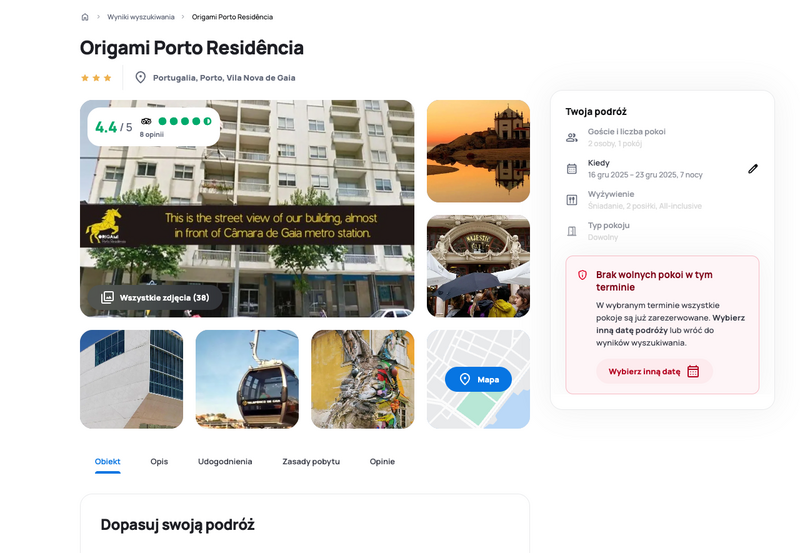This screenshot has height=553, width=800.
Task: View the modern white building photo
Action: [x=131, y=379]
